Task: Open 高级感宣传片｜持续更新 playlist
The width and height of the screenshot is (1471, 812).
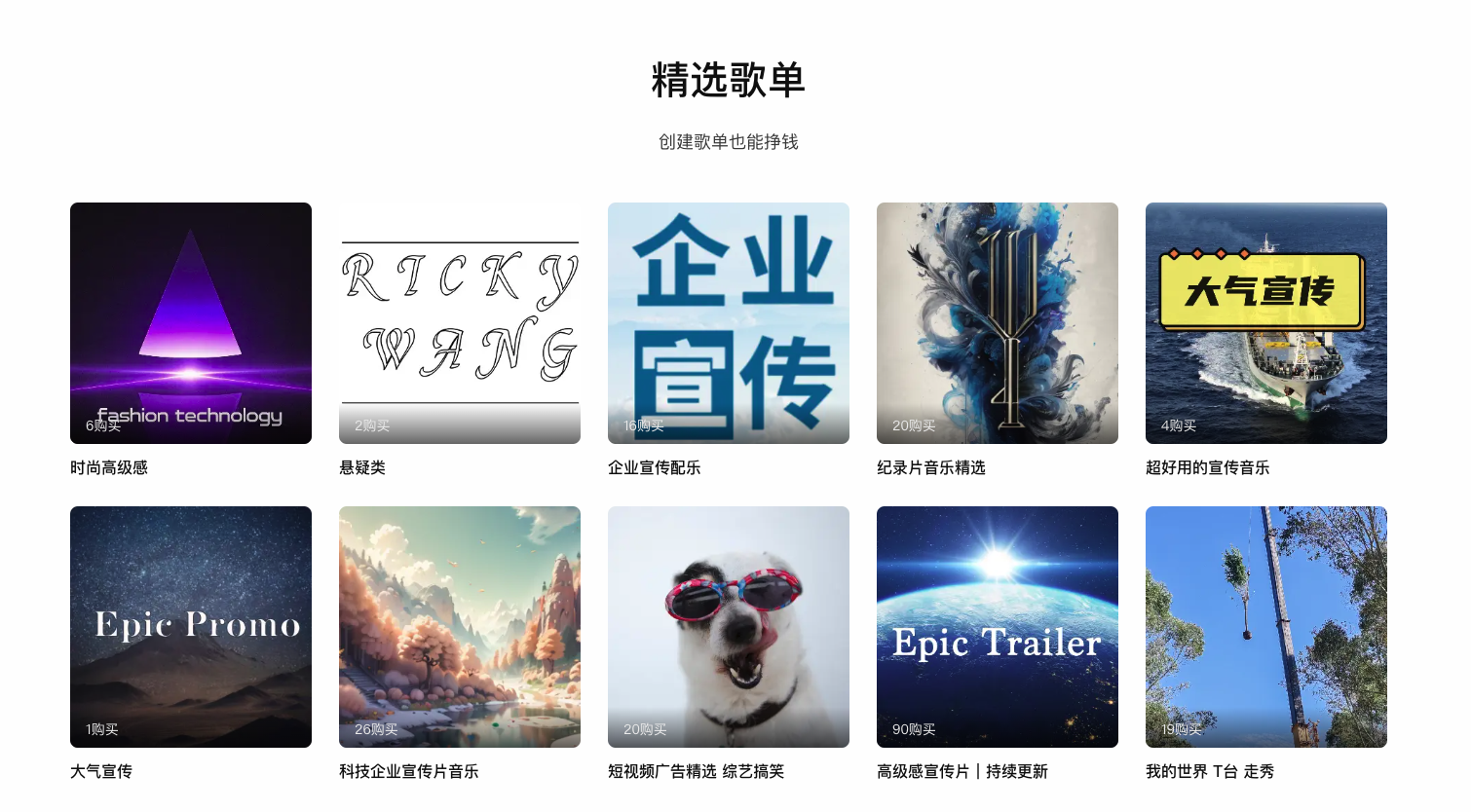Action: tap(998, 627)
